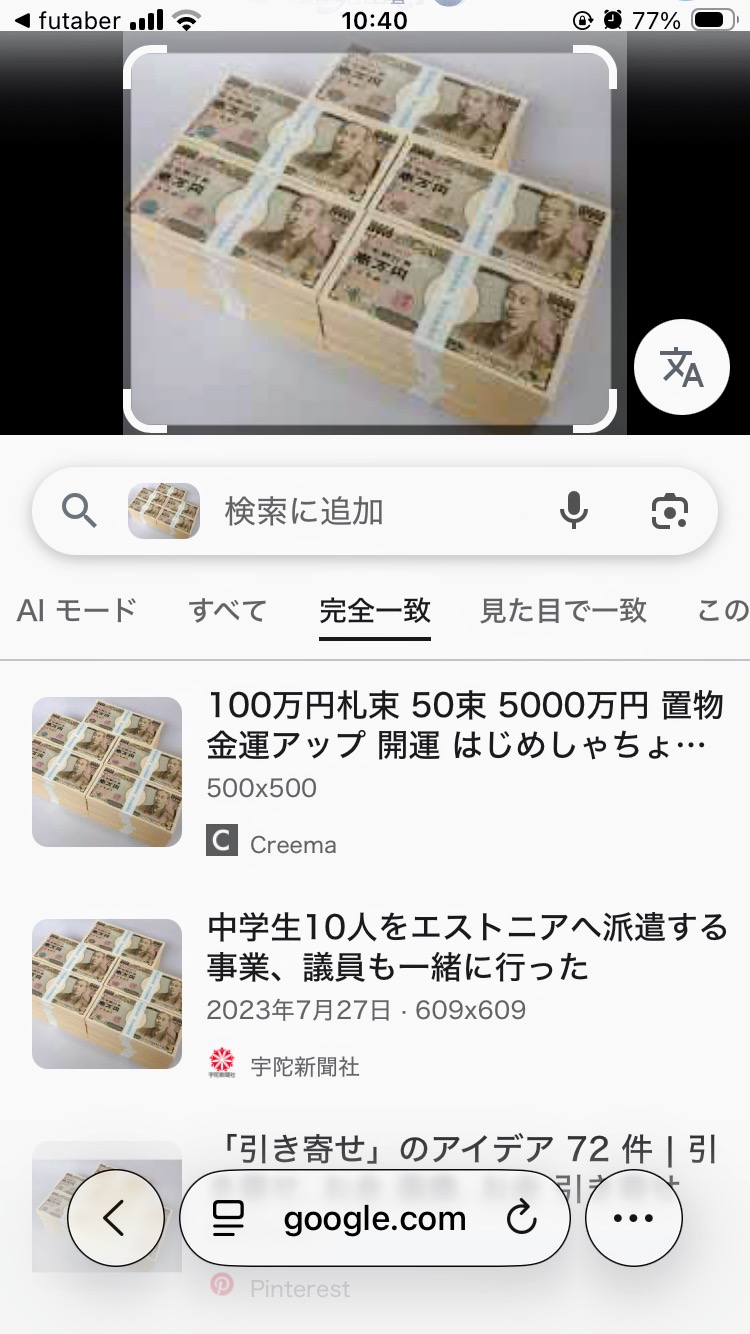Image resolution: width=750 pixels, height=1334 pixels.
Task: Open Google Lens camera search
Action: [x=669, y=512]
